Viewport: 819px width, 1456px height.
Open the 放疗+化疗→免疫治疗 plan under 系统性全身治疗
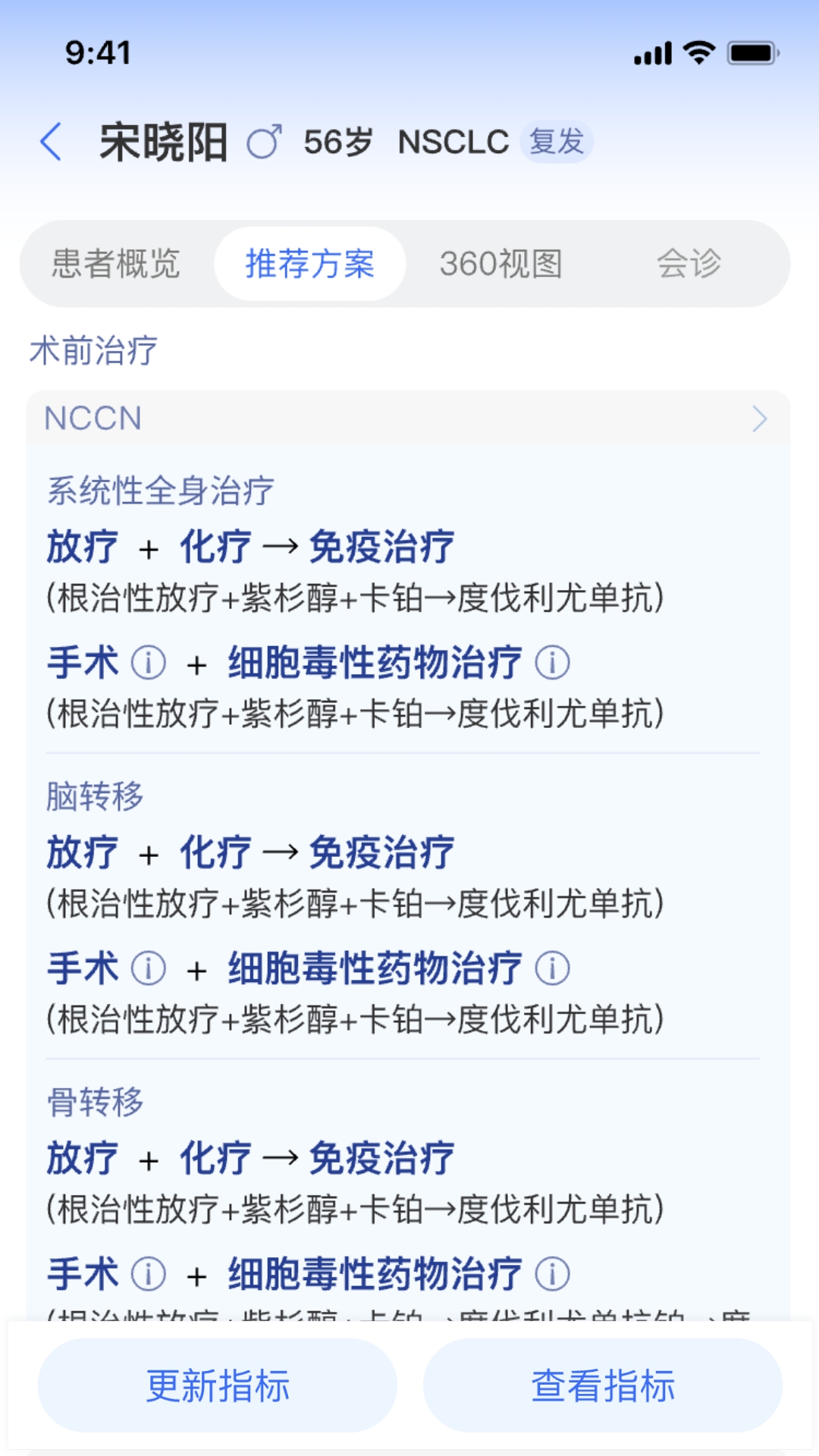pos(252,544)
